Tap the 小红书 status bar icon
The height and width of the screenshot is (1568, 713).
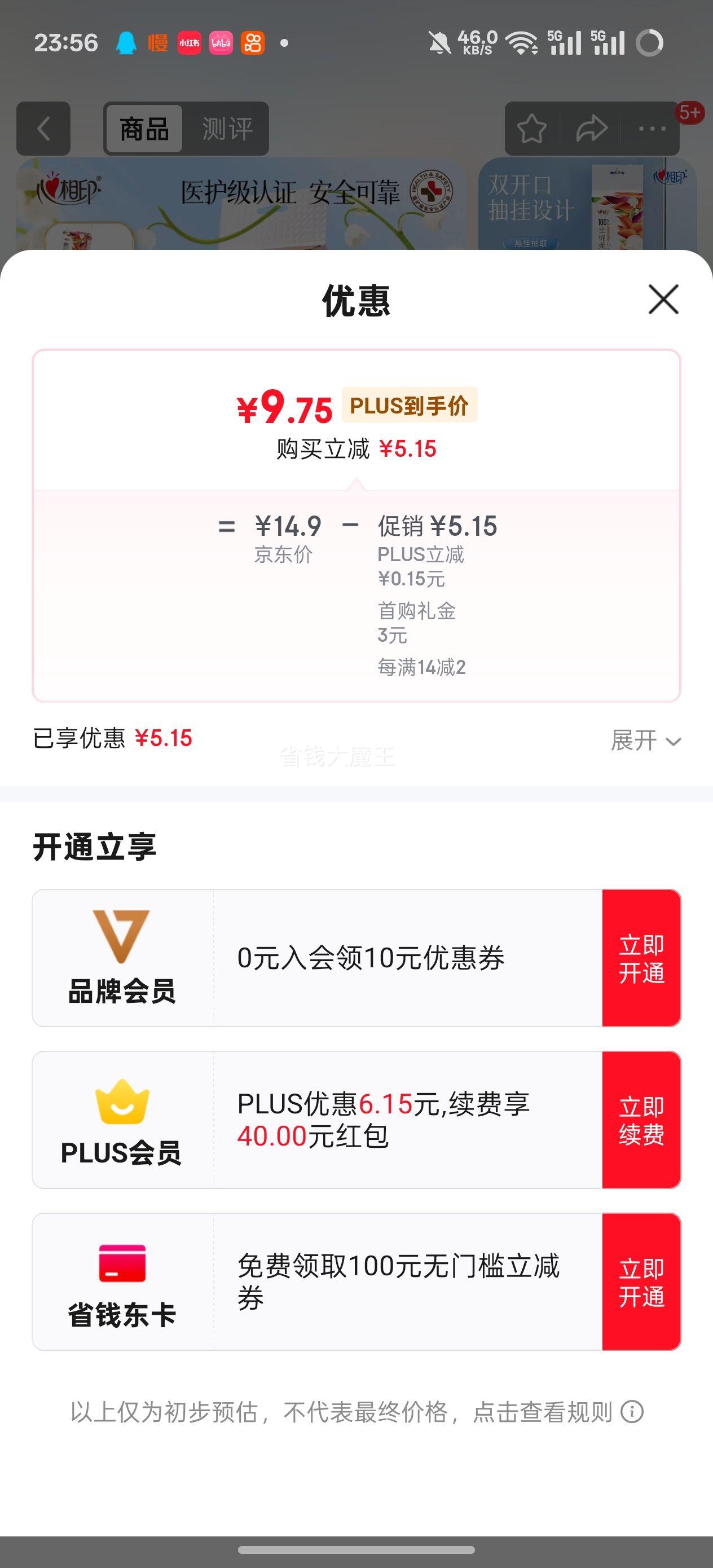pyautogui.click(x=190, y=43)
